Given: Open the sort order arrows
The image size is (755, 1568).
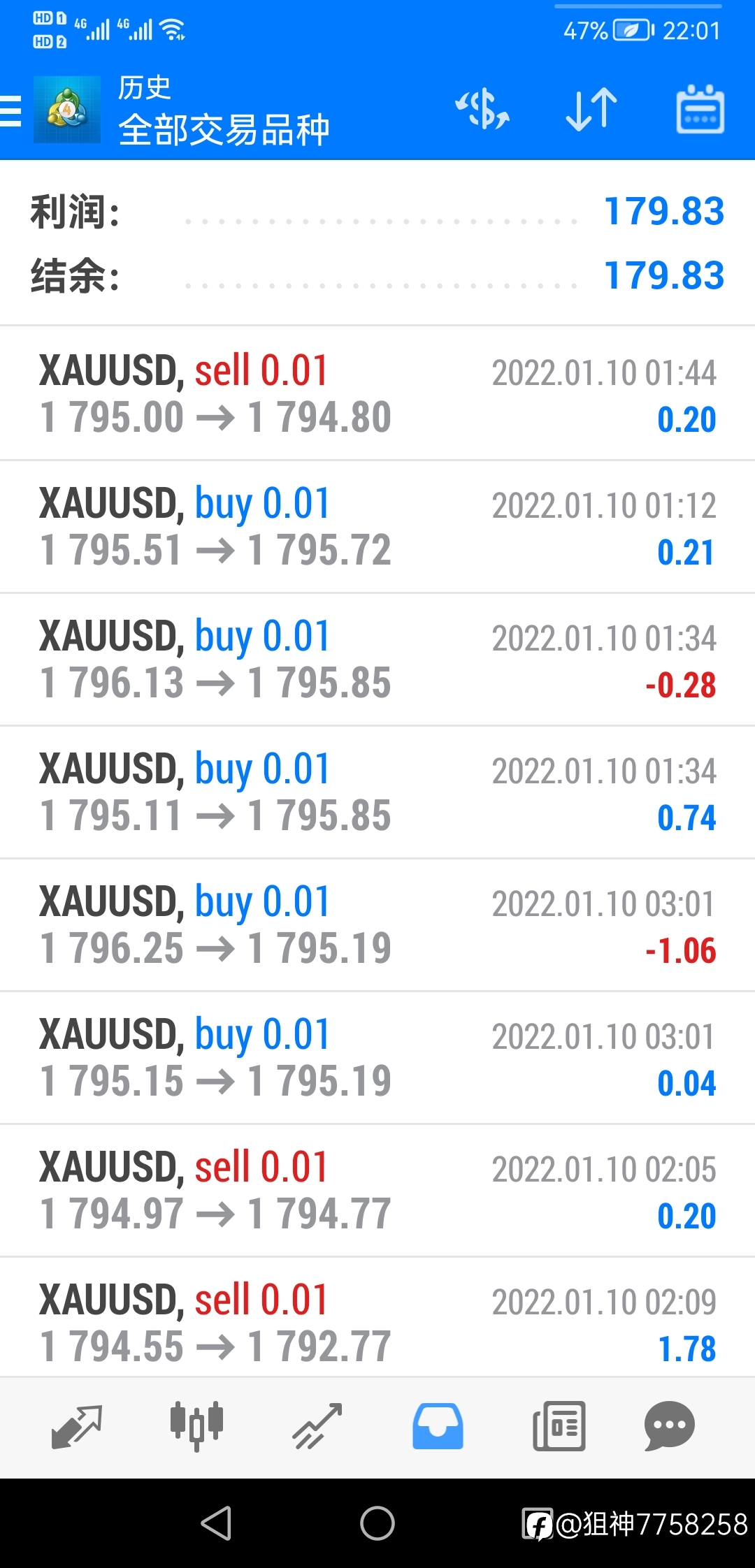Looking at the screenshot, I should pos(591,110).
